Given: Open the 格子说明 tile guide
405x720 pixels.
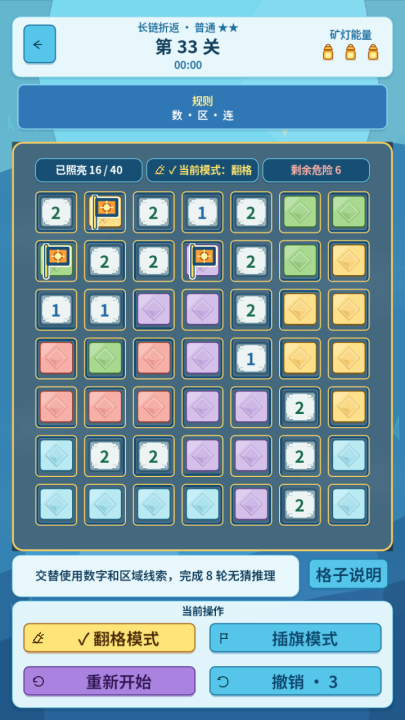Looking at the screenshot, I should (x=348, y=574).
